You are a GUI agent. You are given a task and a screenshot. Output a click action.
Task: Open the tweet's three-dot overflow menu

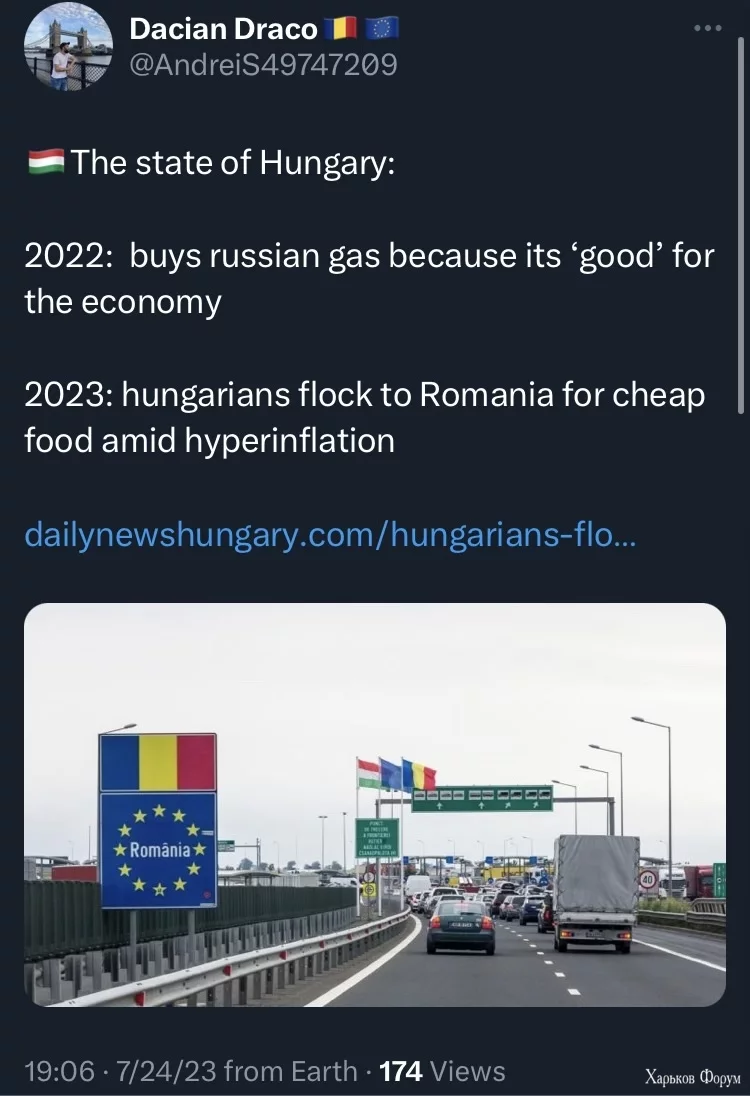707,28
